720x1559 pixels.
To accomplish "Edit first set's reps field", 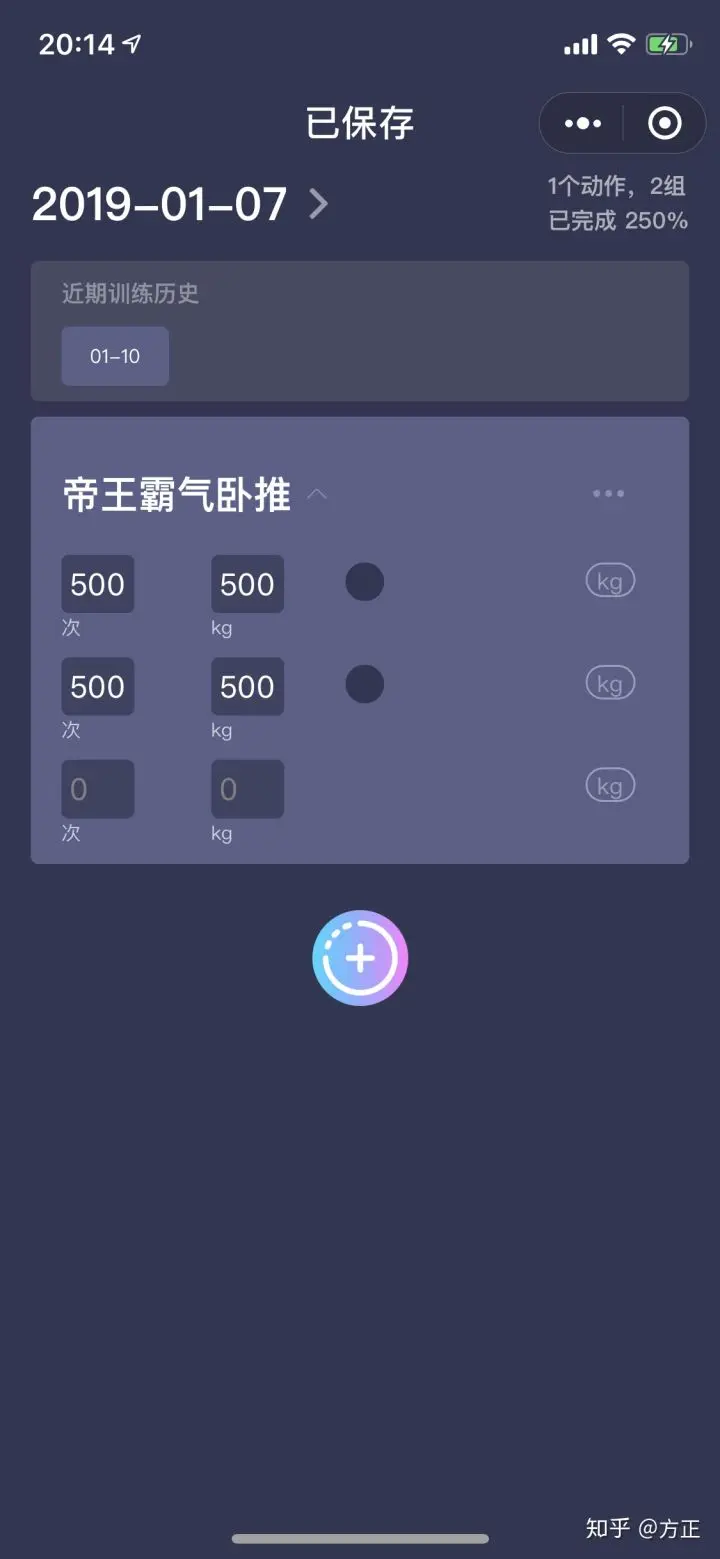I will pos(98,584).
